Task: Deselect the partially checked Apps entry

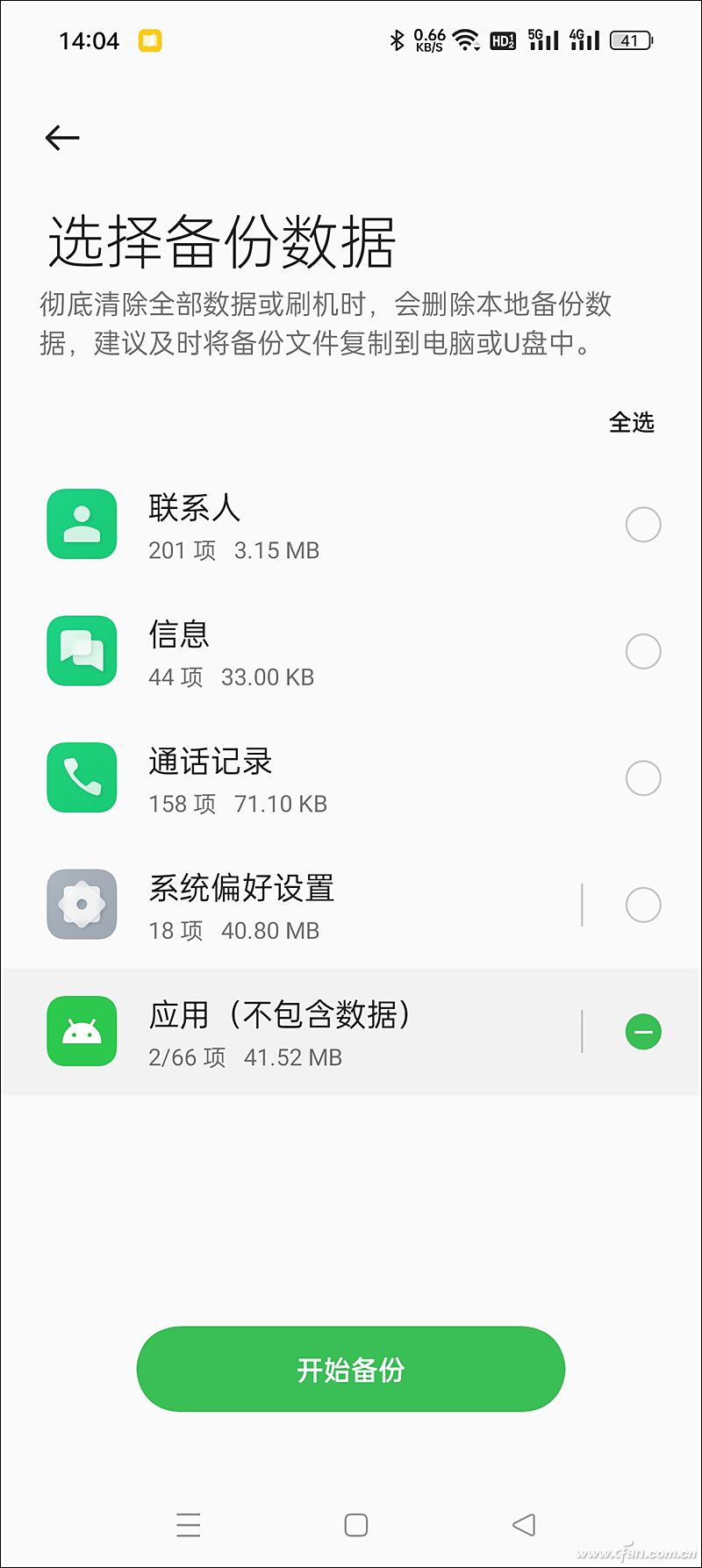Action: tap(643, 1031)
